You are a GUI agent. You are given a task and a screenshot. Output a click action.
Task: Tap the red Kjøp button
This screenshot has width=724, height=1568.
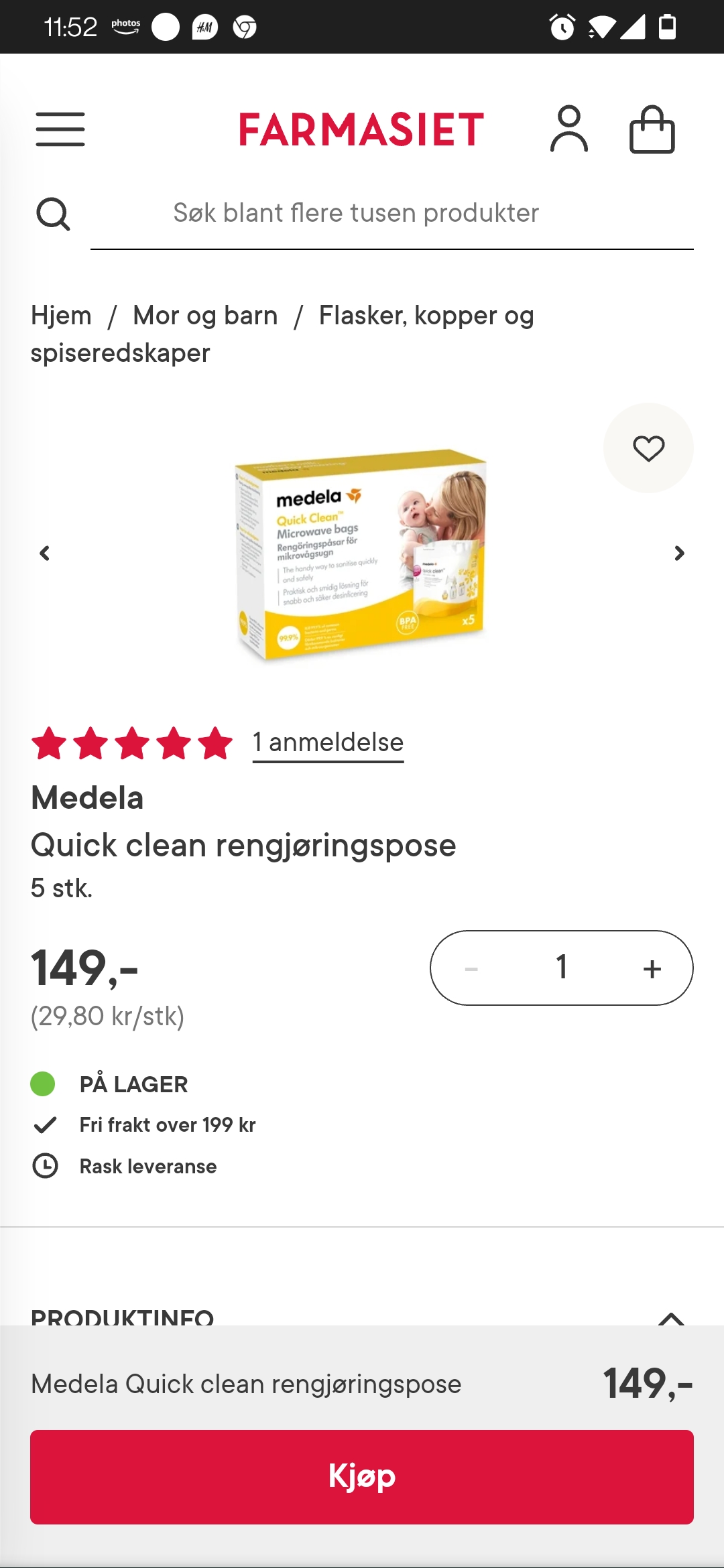click(362, 1477)
